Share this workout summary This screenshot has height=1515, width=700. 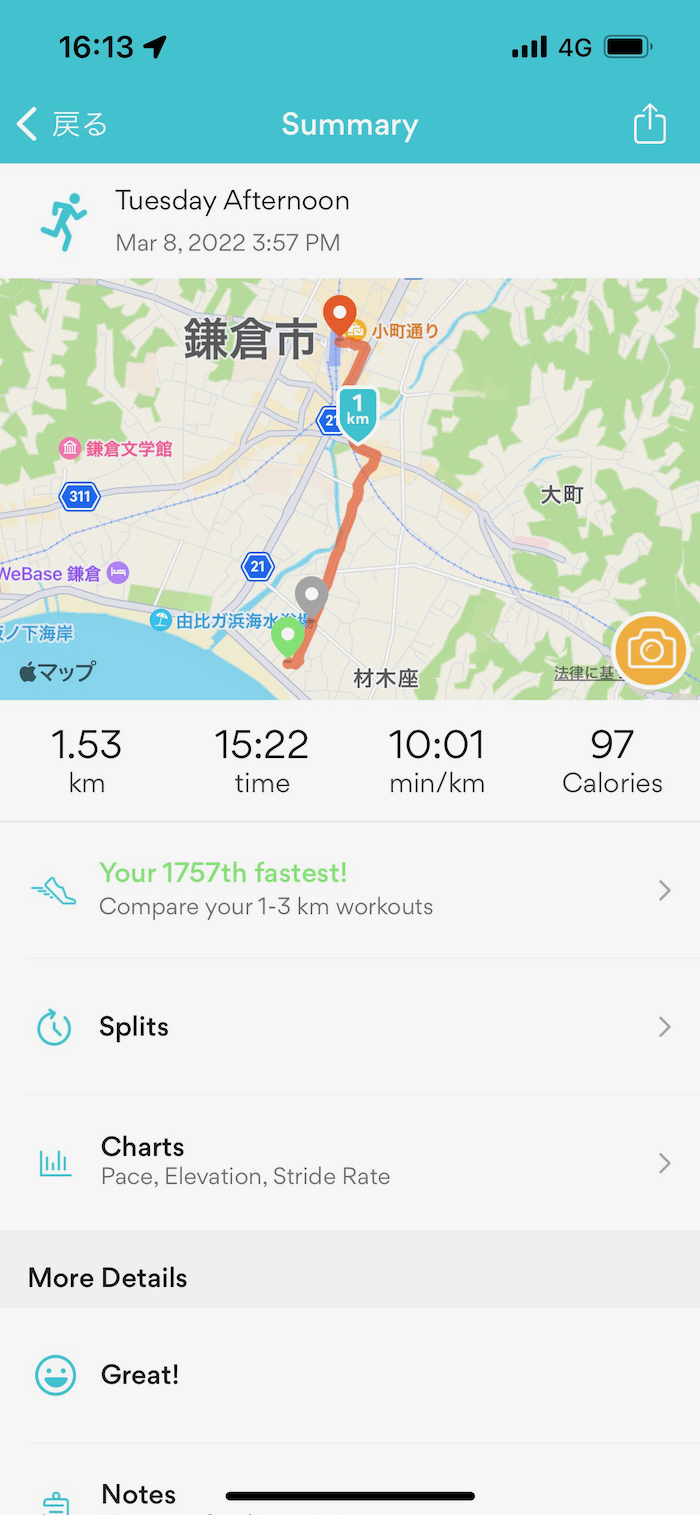coord(649,125)
